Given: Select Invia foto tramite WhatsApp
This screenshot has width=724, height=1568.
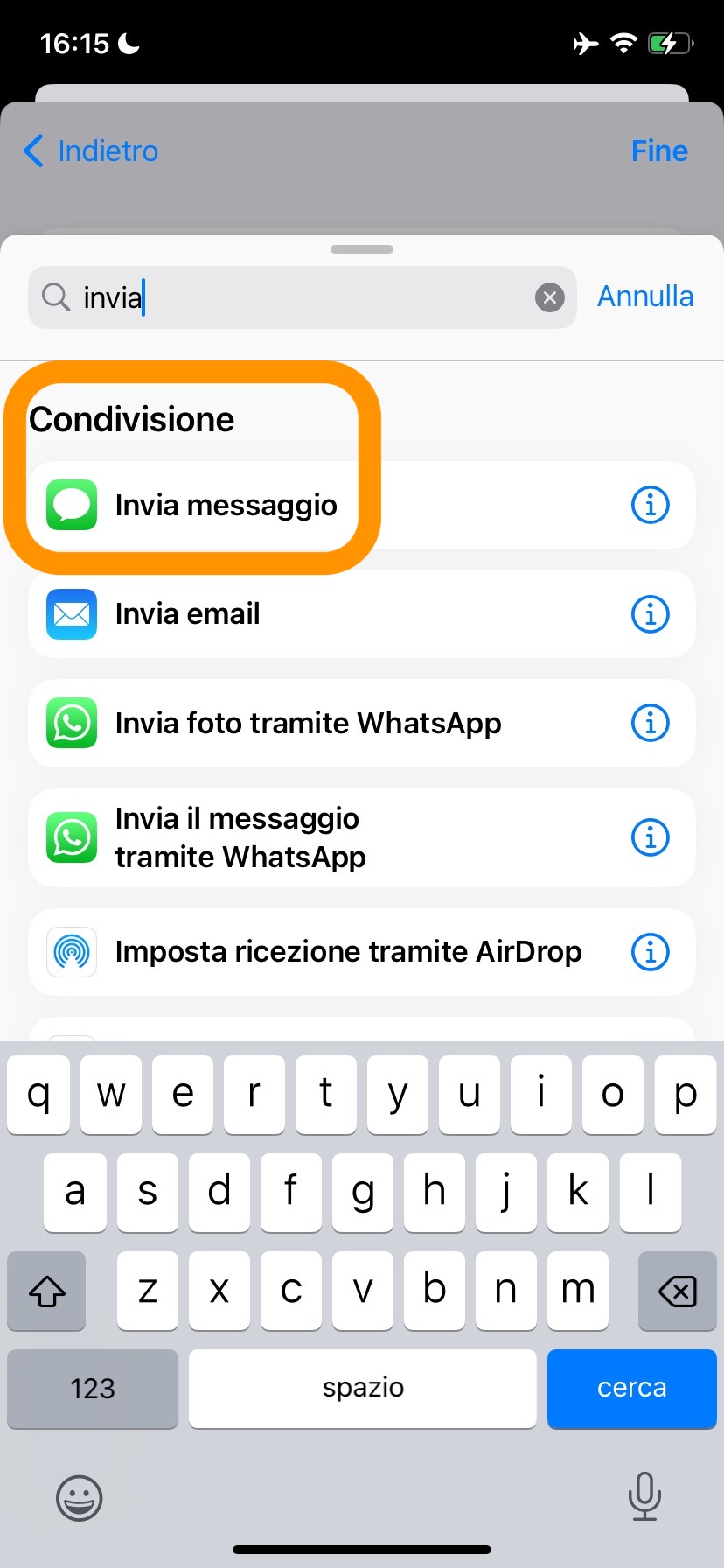Looking at the screenshot, I should [x=308, y=724].
